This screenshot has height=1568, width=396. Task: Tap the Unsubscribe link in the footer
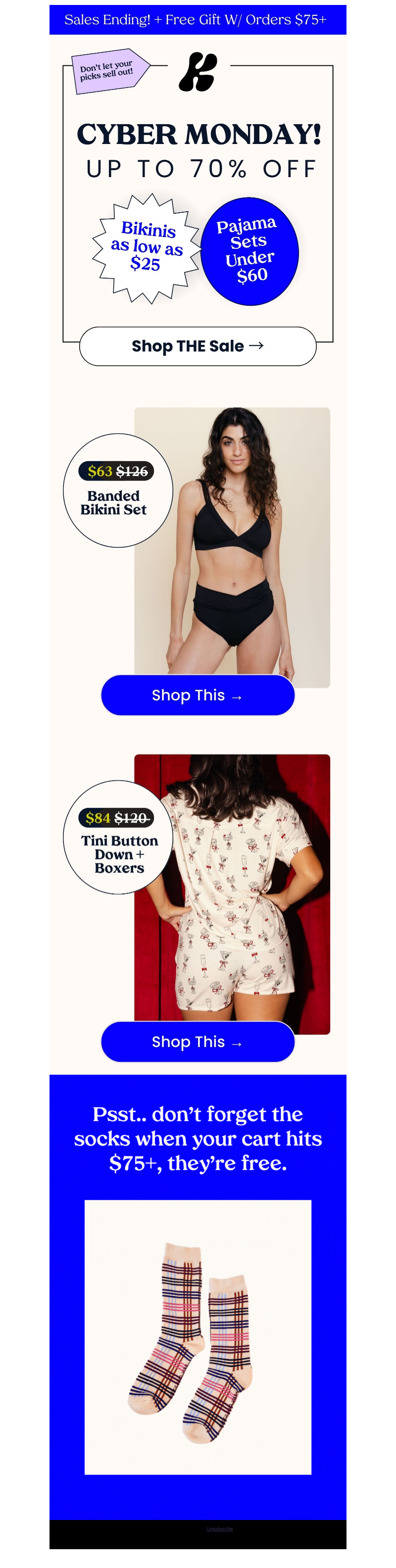click(219, 1528)
